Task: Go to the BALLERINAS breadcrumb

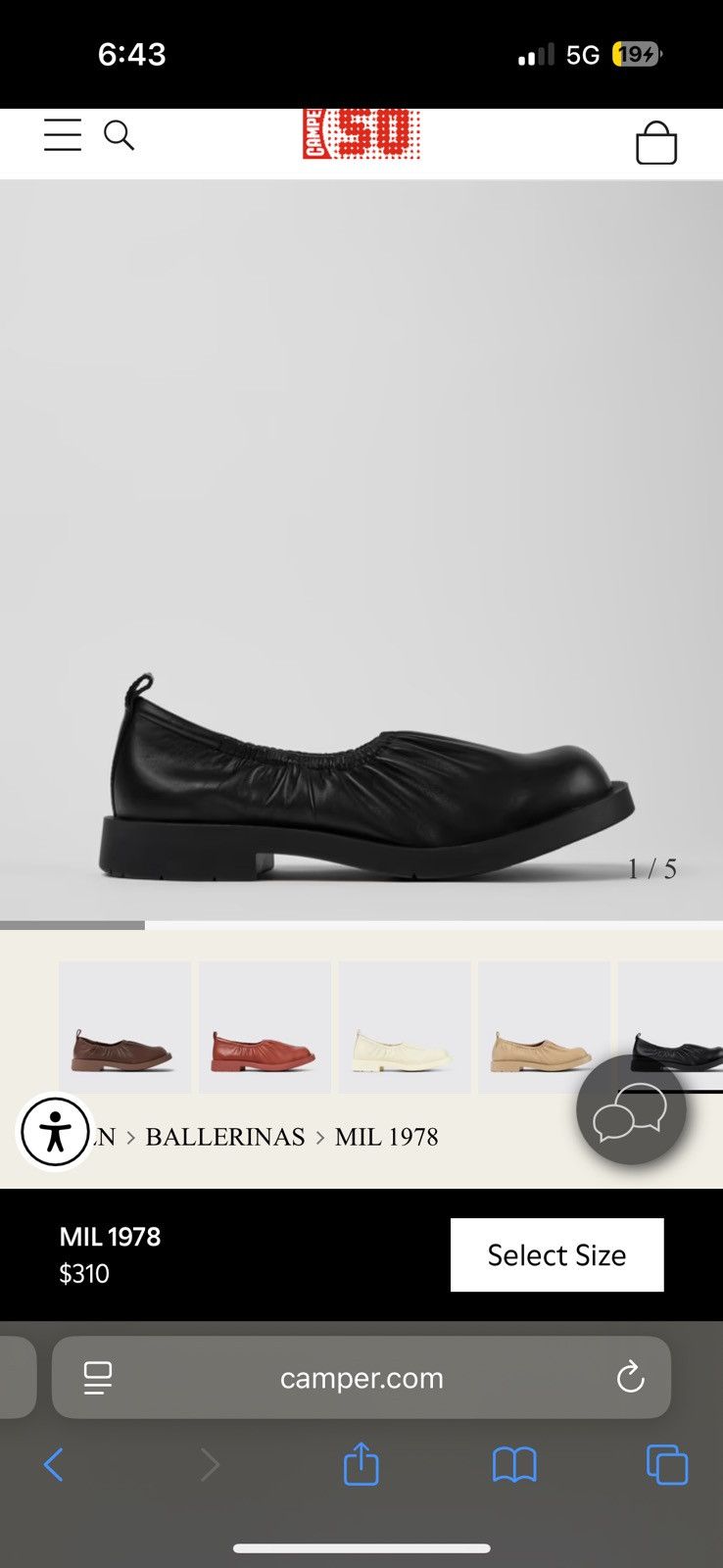Action: (225, 1137)
